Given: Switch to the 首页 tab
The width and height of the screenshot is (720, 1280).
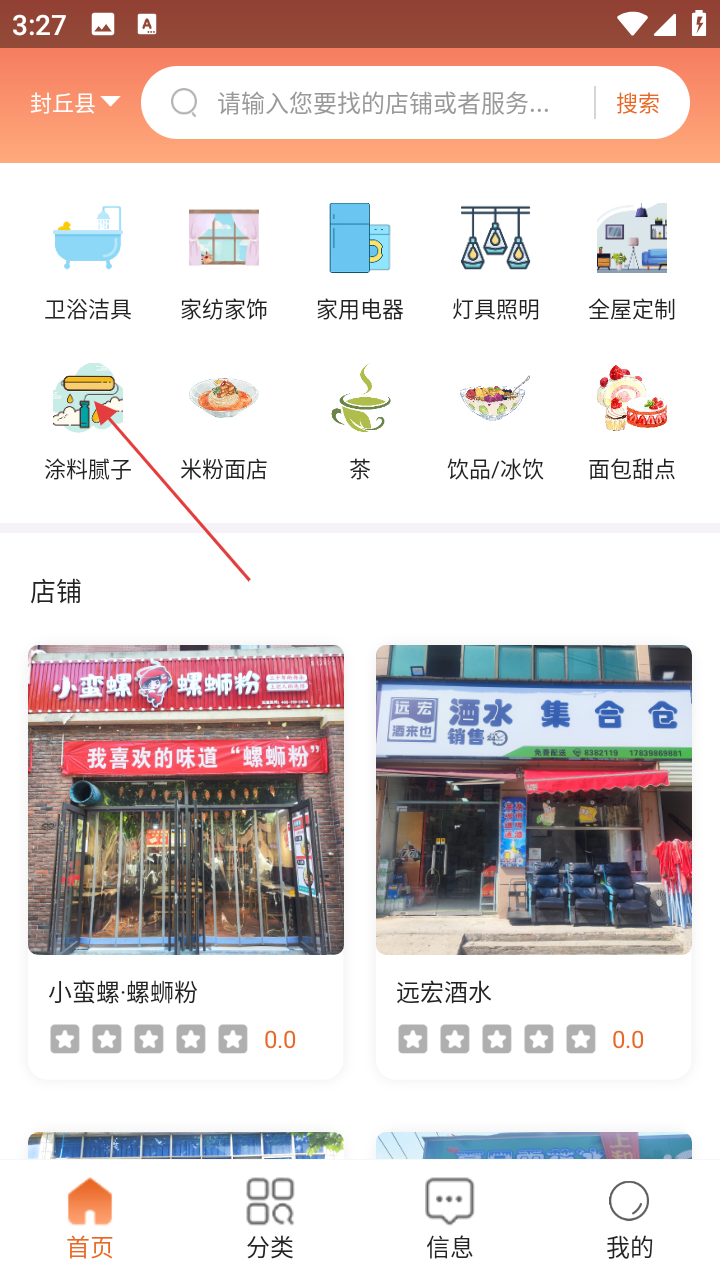Looking at the screenshot, I should pos(90,1218).
